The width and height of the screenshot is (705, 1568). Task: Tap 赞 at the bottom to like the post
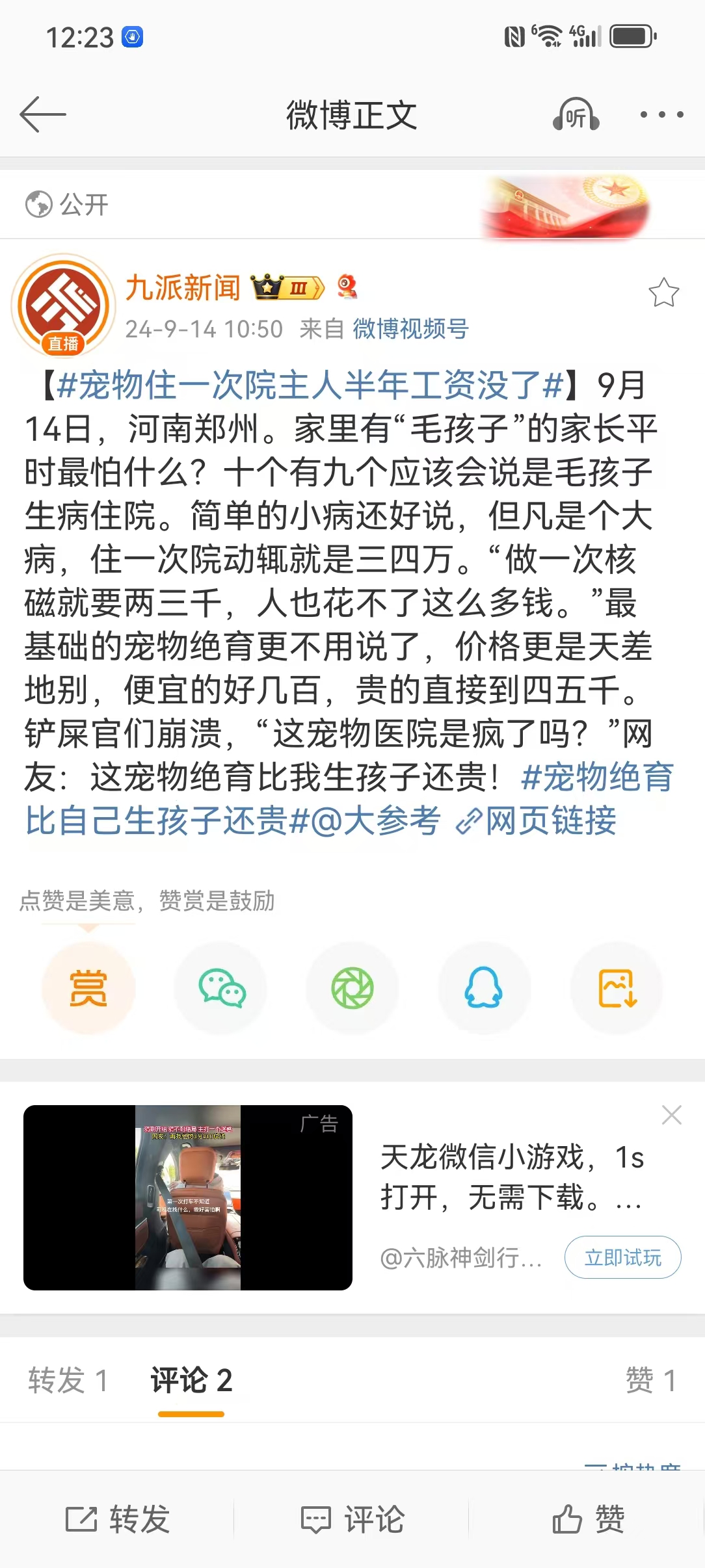click(589, 1520)
